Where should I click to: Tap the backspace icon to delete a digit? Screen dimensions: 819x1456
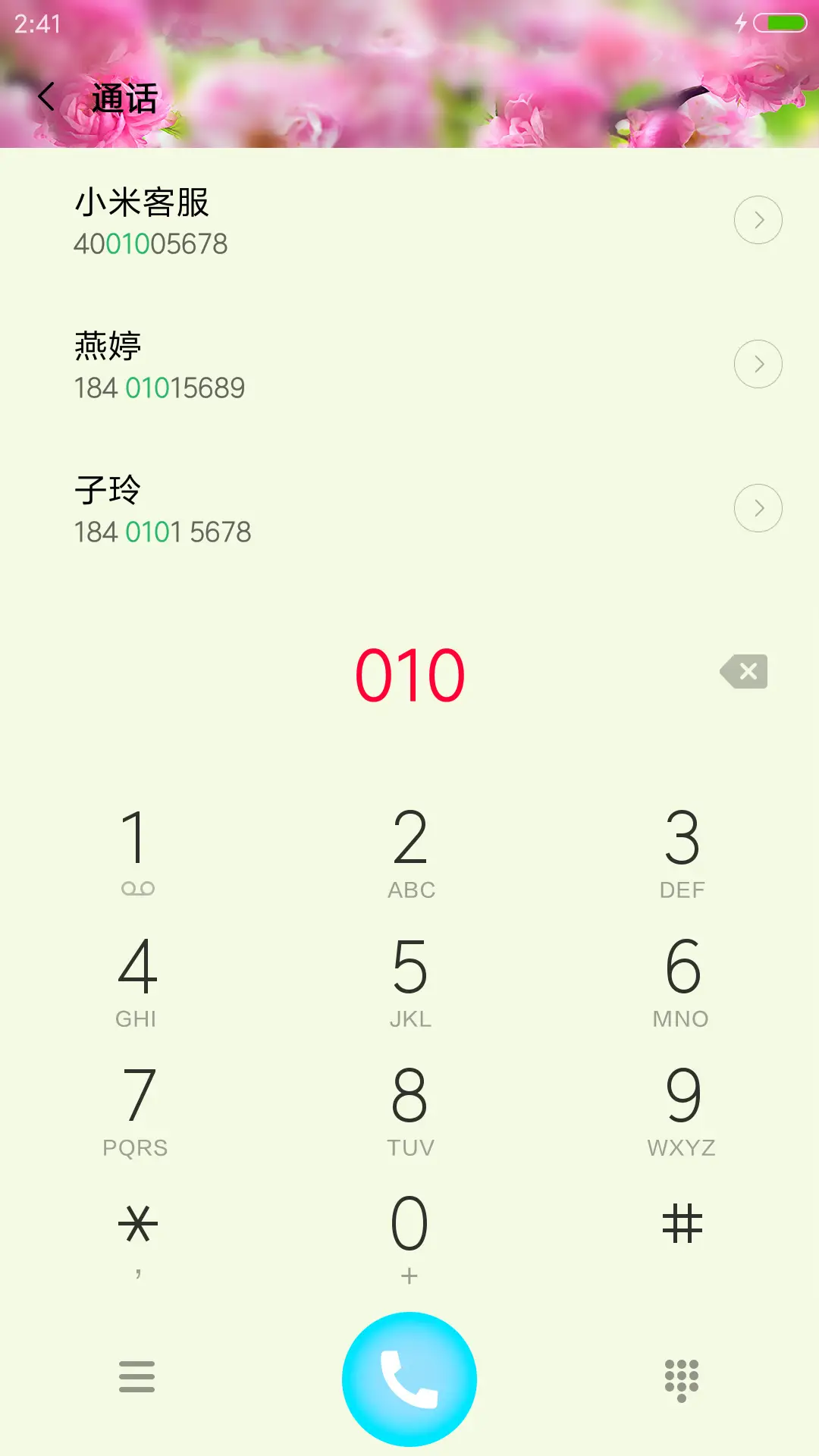click(743, 671)
